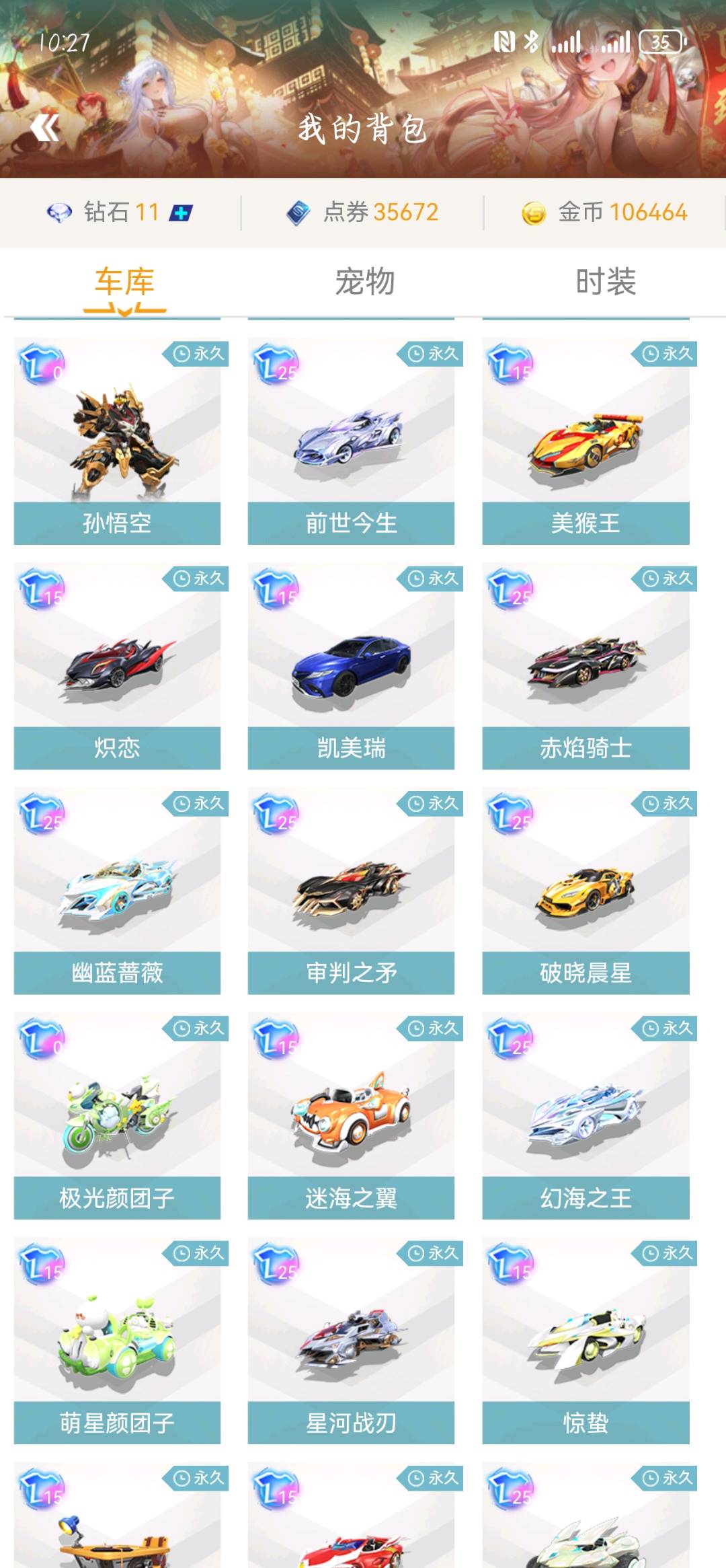The image size is (726, 1568).
Task: Open the 审判之矛 car card
Action: [351, 891]
